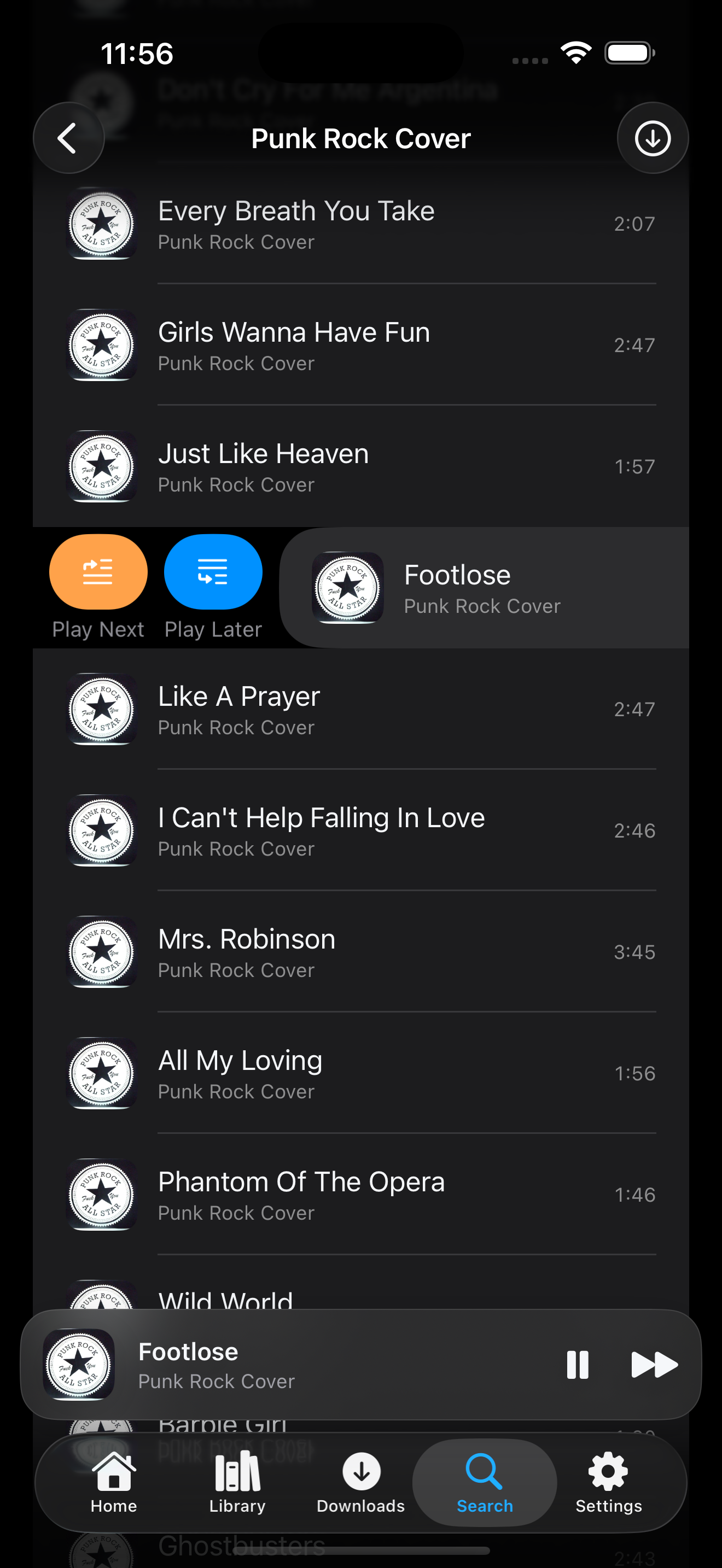Switch to the Home tab
Screen dimensions: 722x1568
point(114,1483)
